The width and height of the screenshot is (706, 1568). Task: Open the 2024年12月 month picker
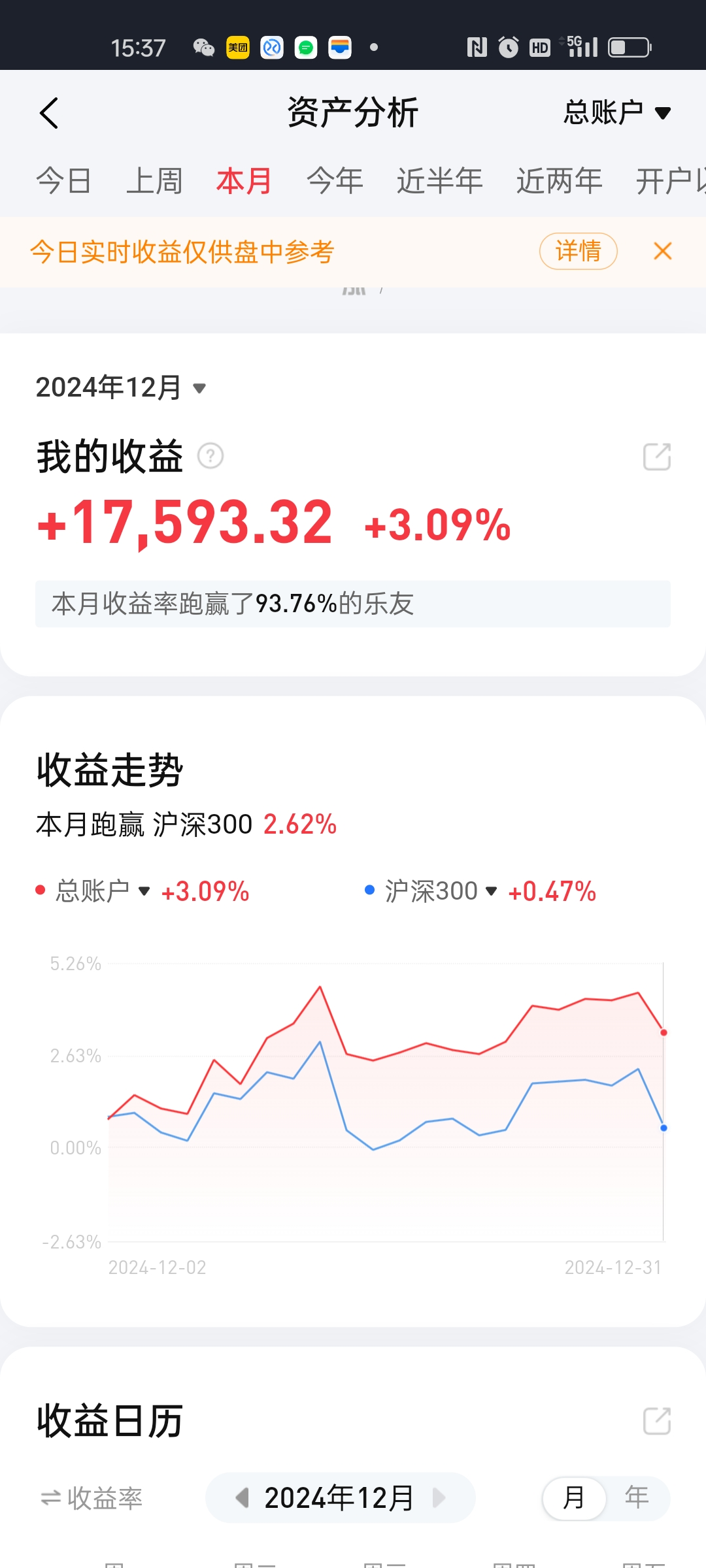tap(121, 387)
